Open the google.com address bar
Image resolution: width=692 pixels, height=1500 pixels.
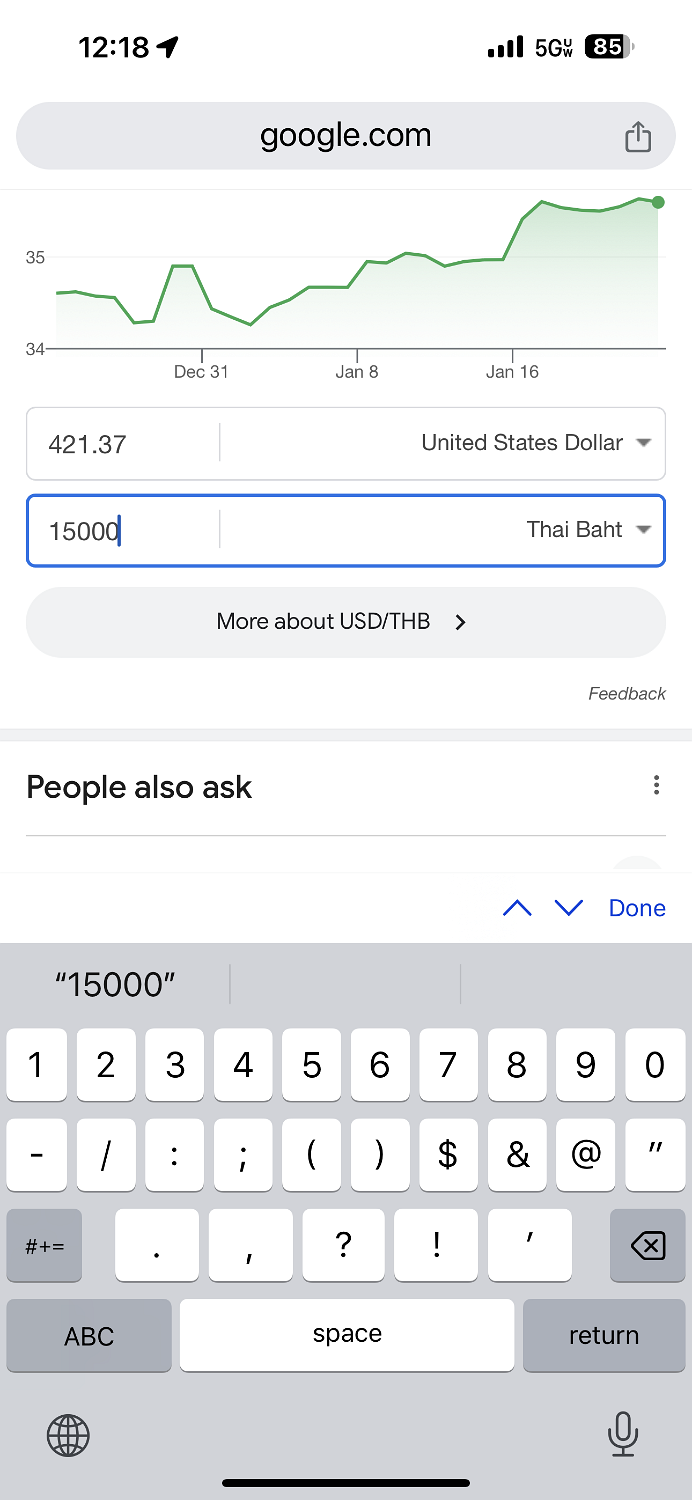click(346, 135)
